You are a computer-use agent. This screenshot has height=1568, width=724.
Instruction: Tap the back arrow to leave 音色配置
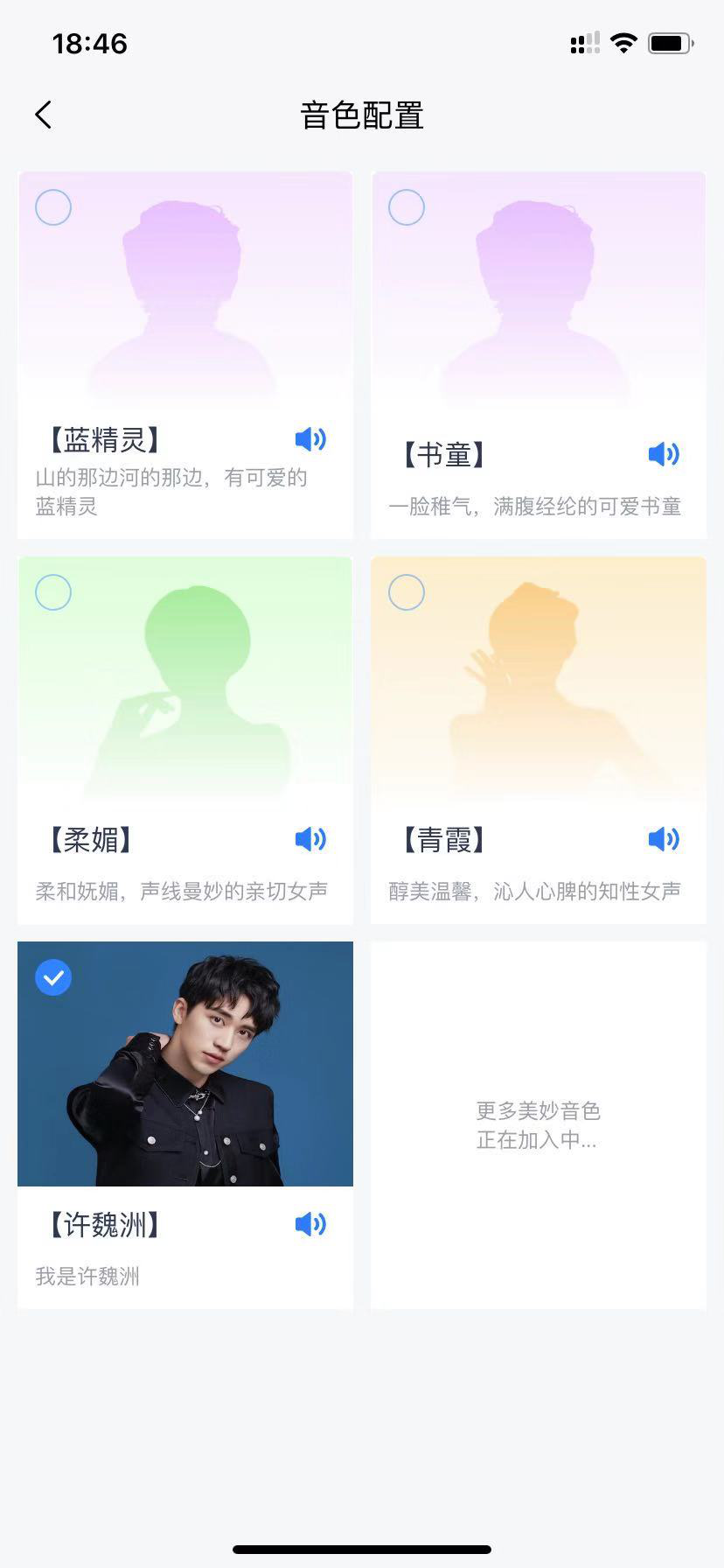pyautogui.click(x=42, y=114)
